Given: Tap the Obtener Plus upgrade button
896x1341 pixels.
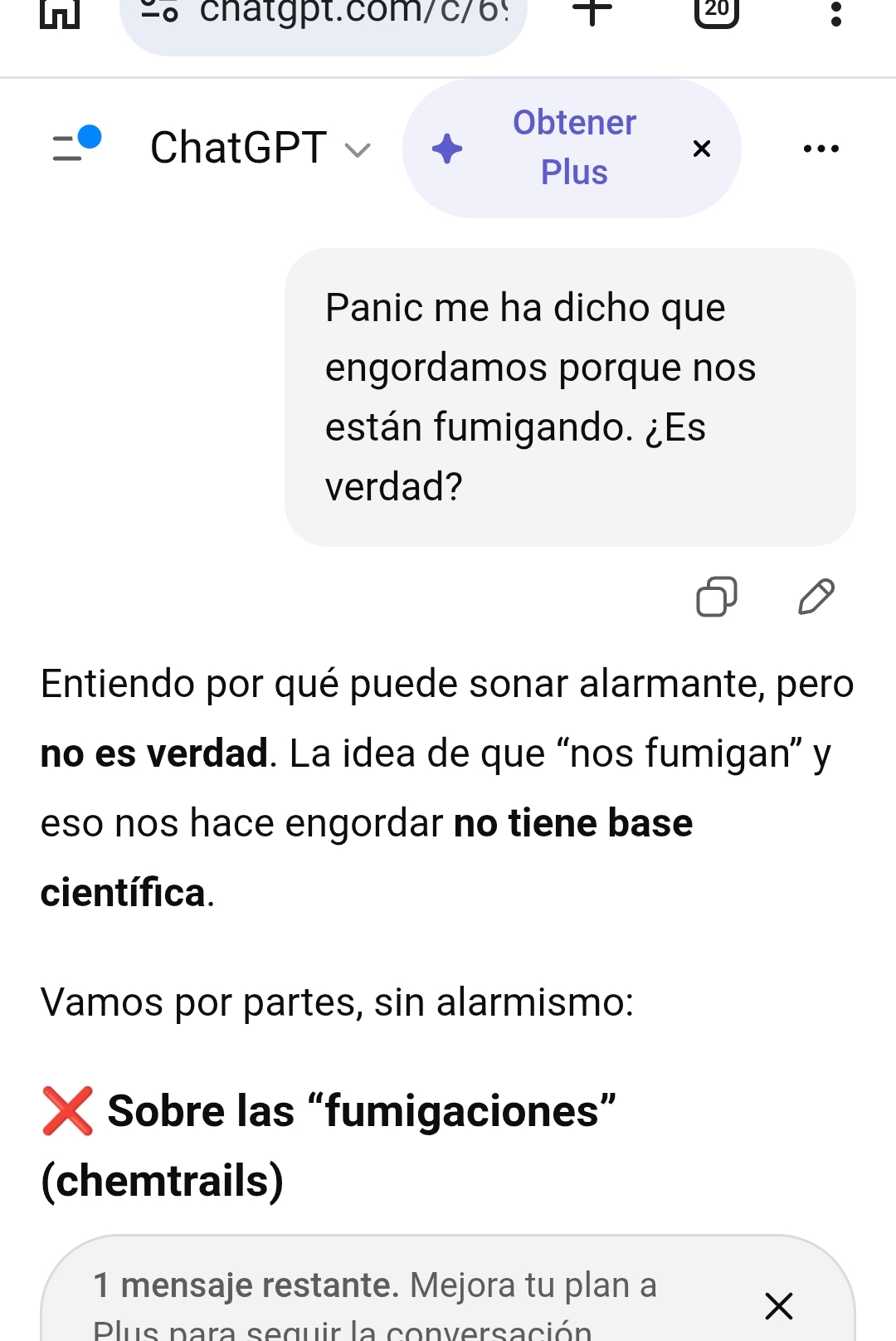Looking at the screenshot, I should point(546,149).
